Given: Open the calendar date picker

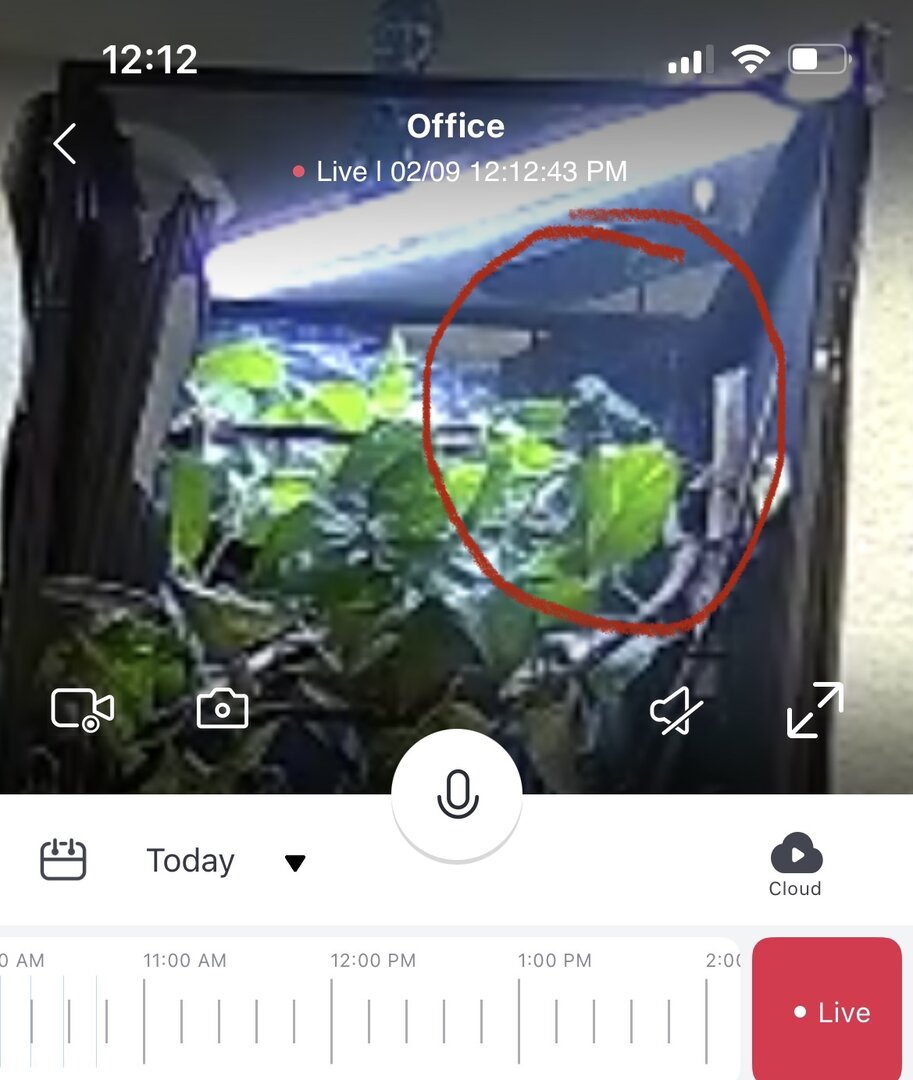Looking at the screenshot, I should coord(63,859).
